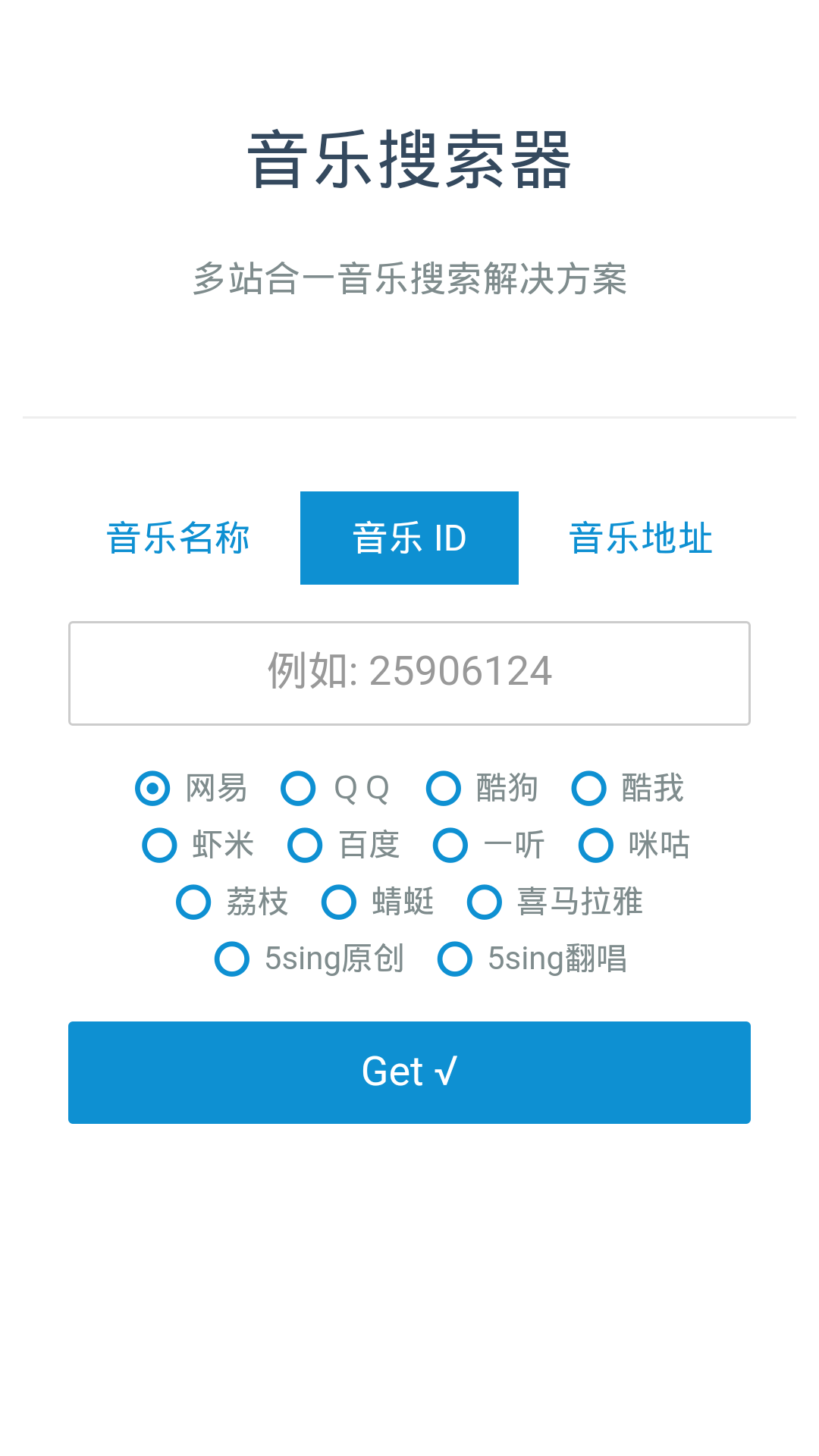Click the music ID input field
This screenshot has height=1456, width=819.
(409, 673)
